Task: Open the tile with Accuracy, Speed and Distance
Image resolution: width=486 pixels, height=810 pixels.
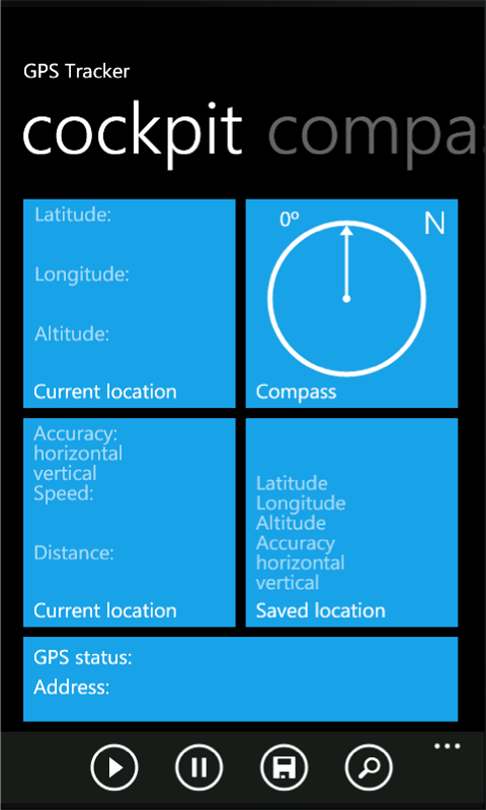Action: click(x=129, y=522)
